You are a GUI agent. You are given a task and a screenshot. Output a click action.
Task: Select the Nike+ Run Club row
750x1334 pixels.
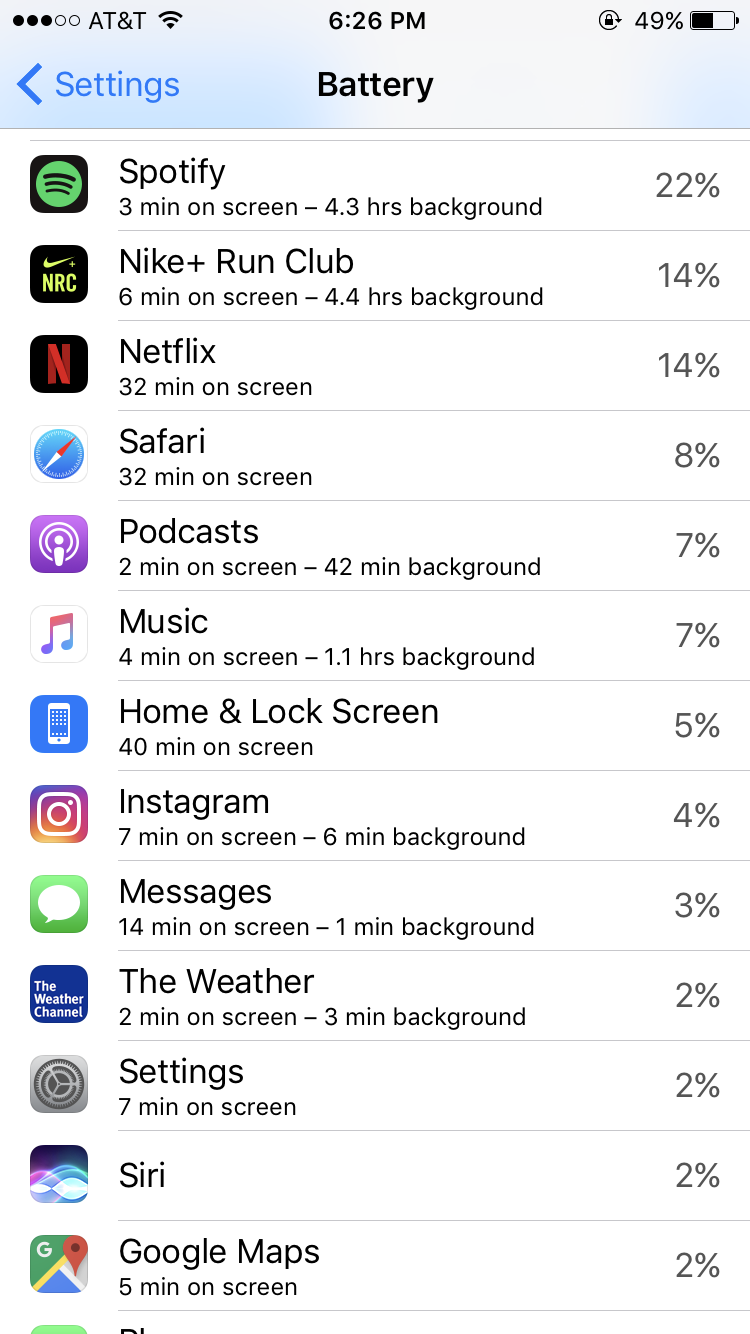click(x=375, y=276)
